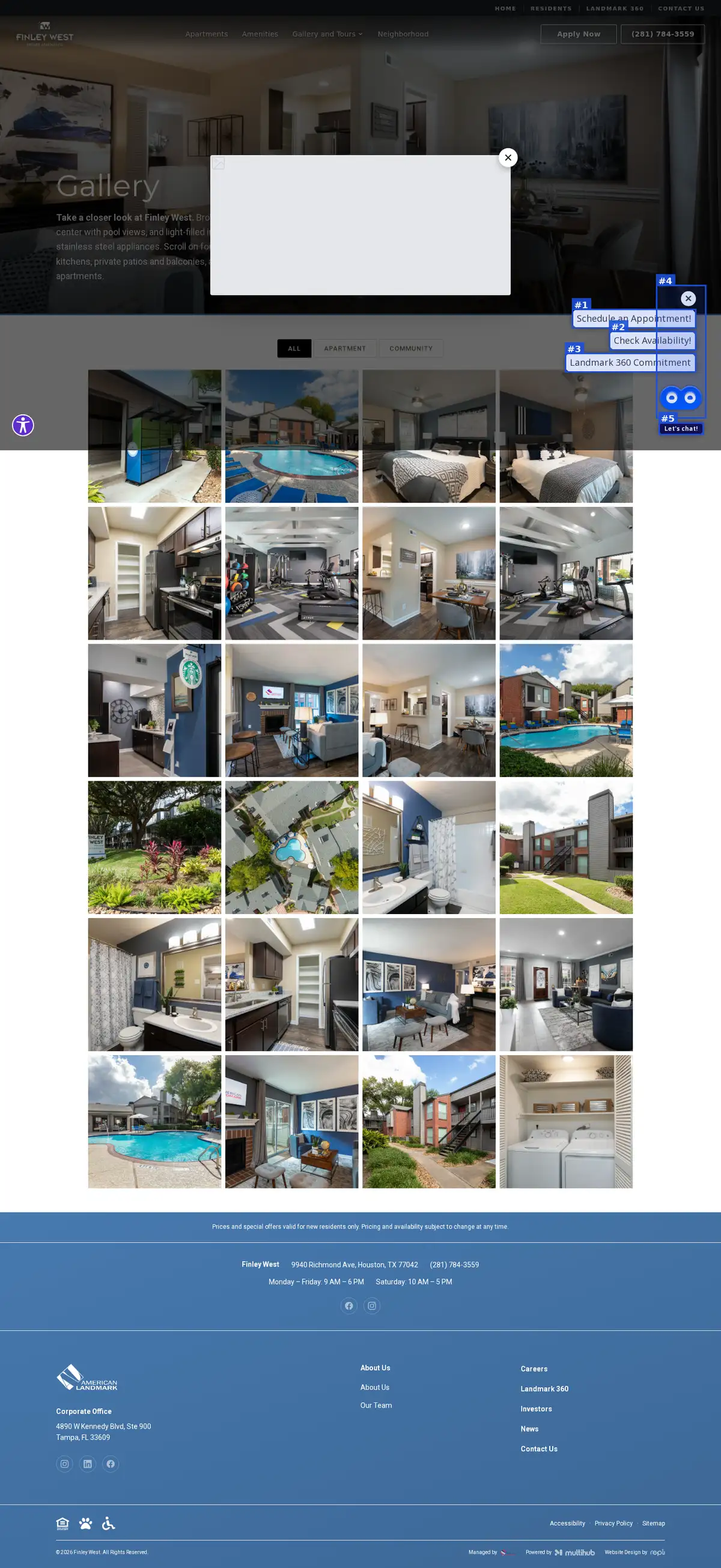Tap Schedule an Appointment chat option
Viewport: 721px width, 1568px height.
[633, 318]
